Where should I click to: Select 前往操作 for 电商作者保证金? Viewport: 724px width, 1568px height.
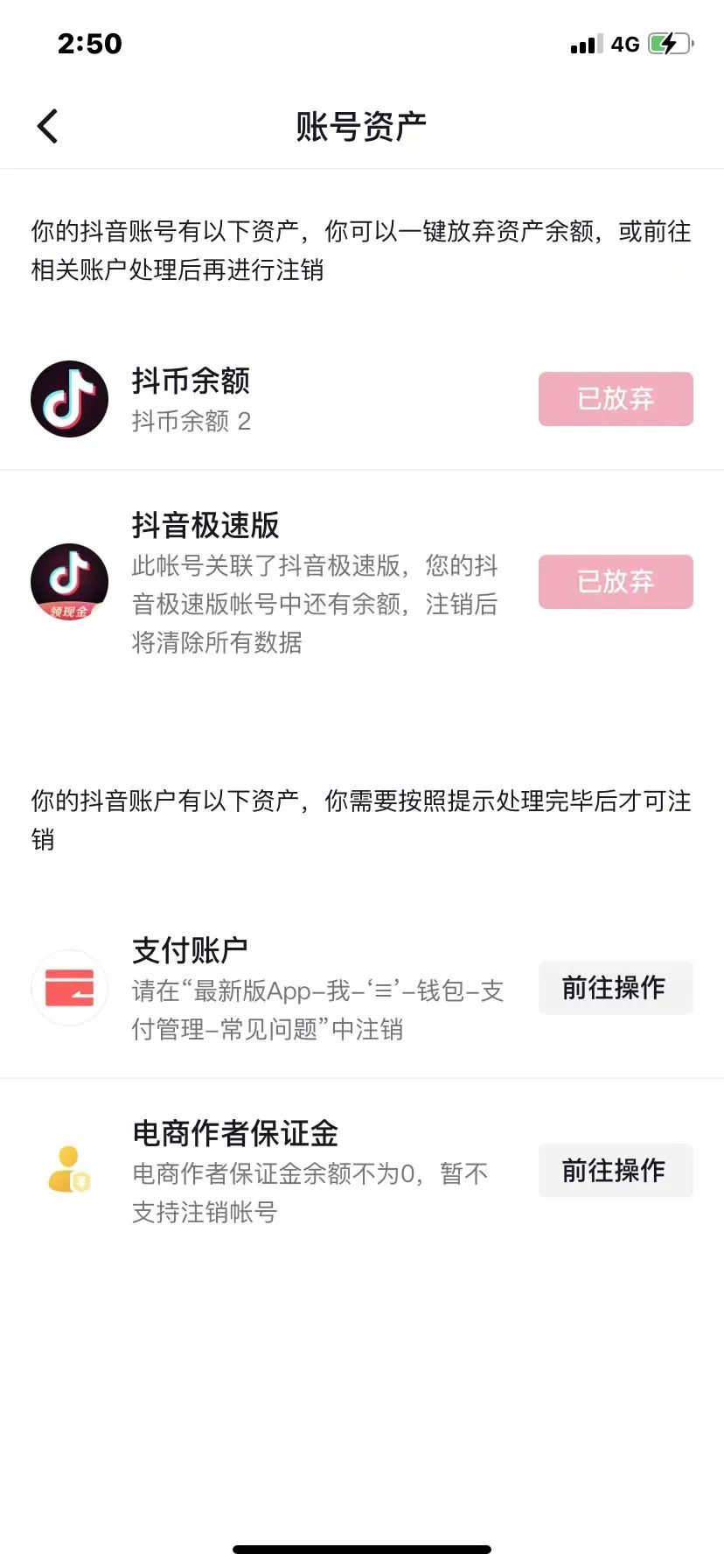click(x=616, y=1171)
